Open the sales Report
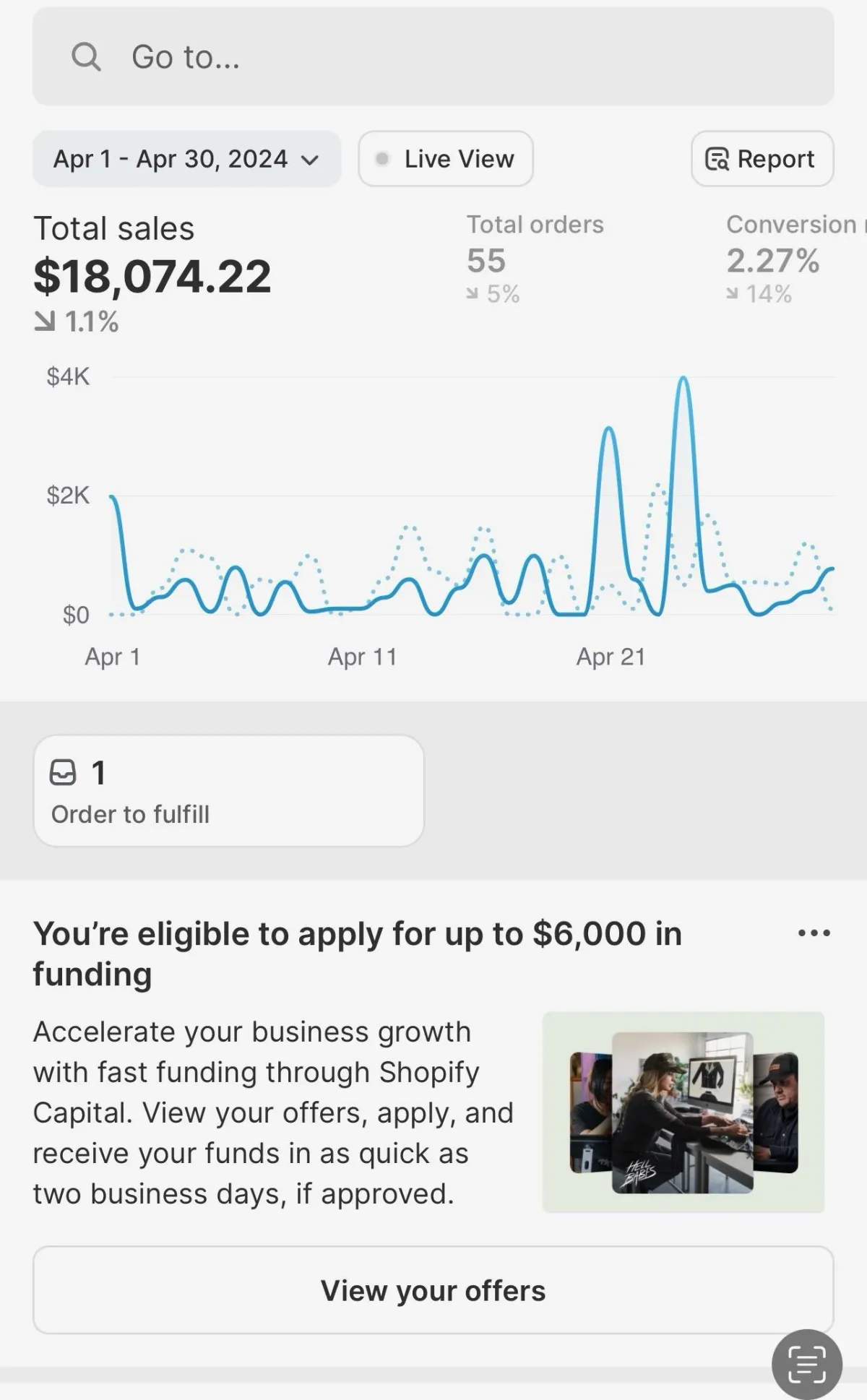The image size is (867, 1400). (x=762, y=159)
